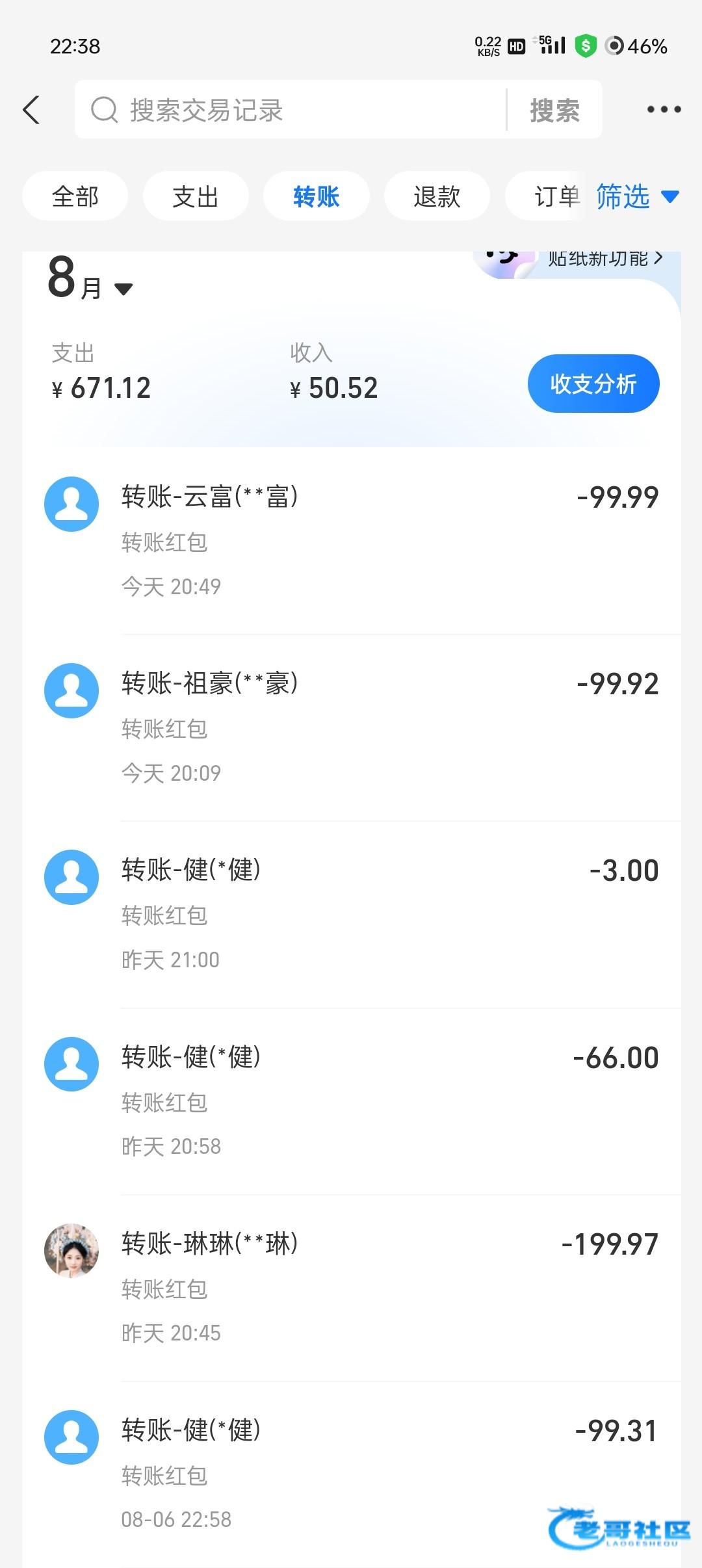The image size is (702, 1568).
Task: Switch to the 退款 filter chip
Action: pos(437,196)
